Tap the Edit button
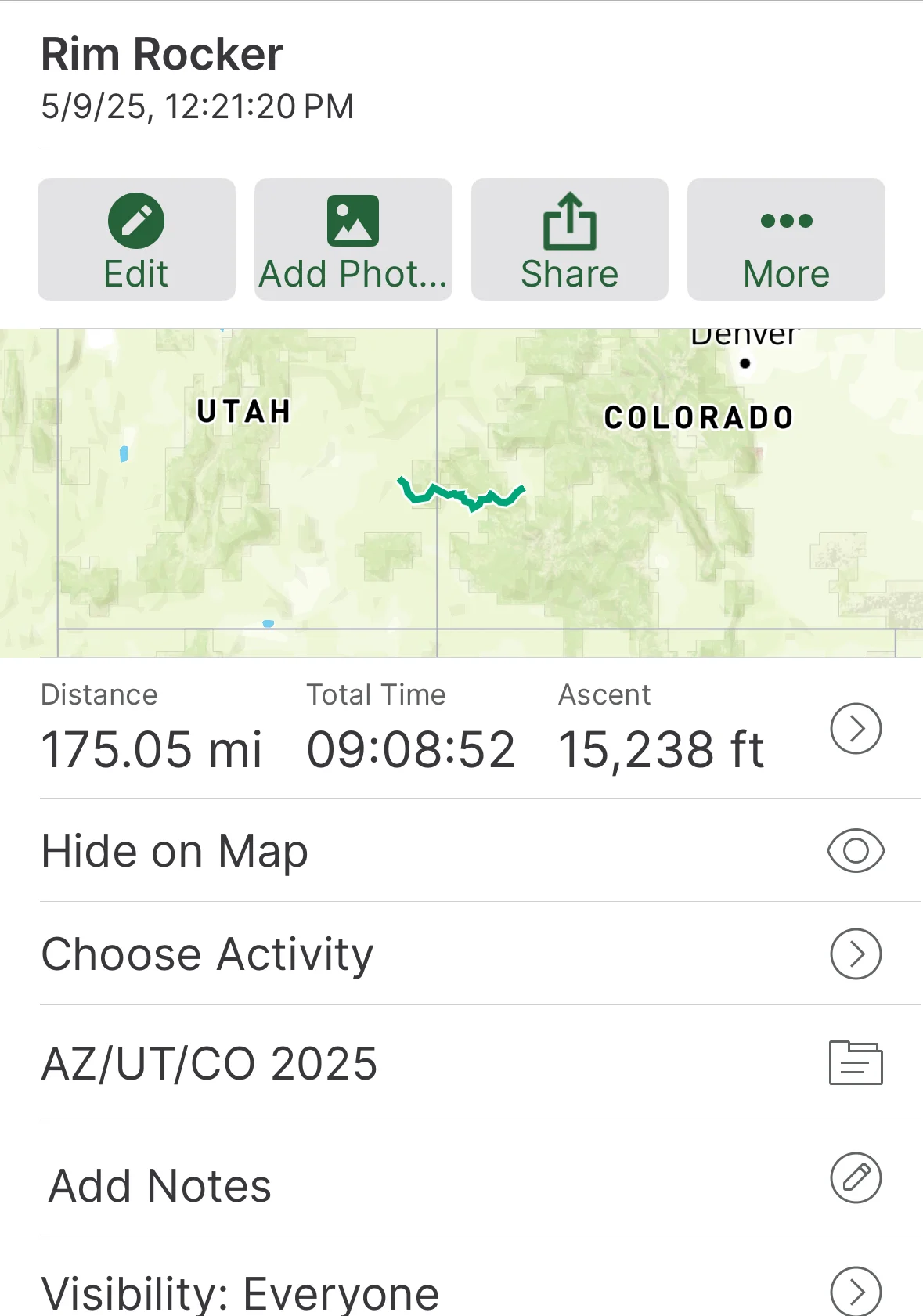 click(x=136, y=240)
